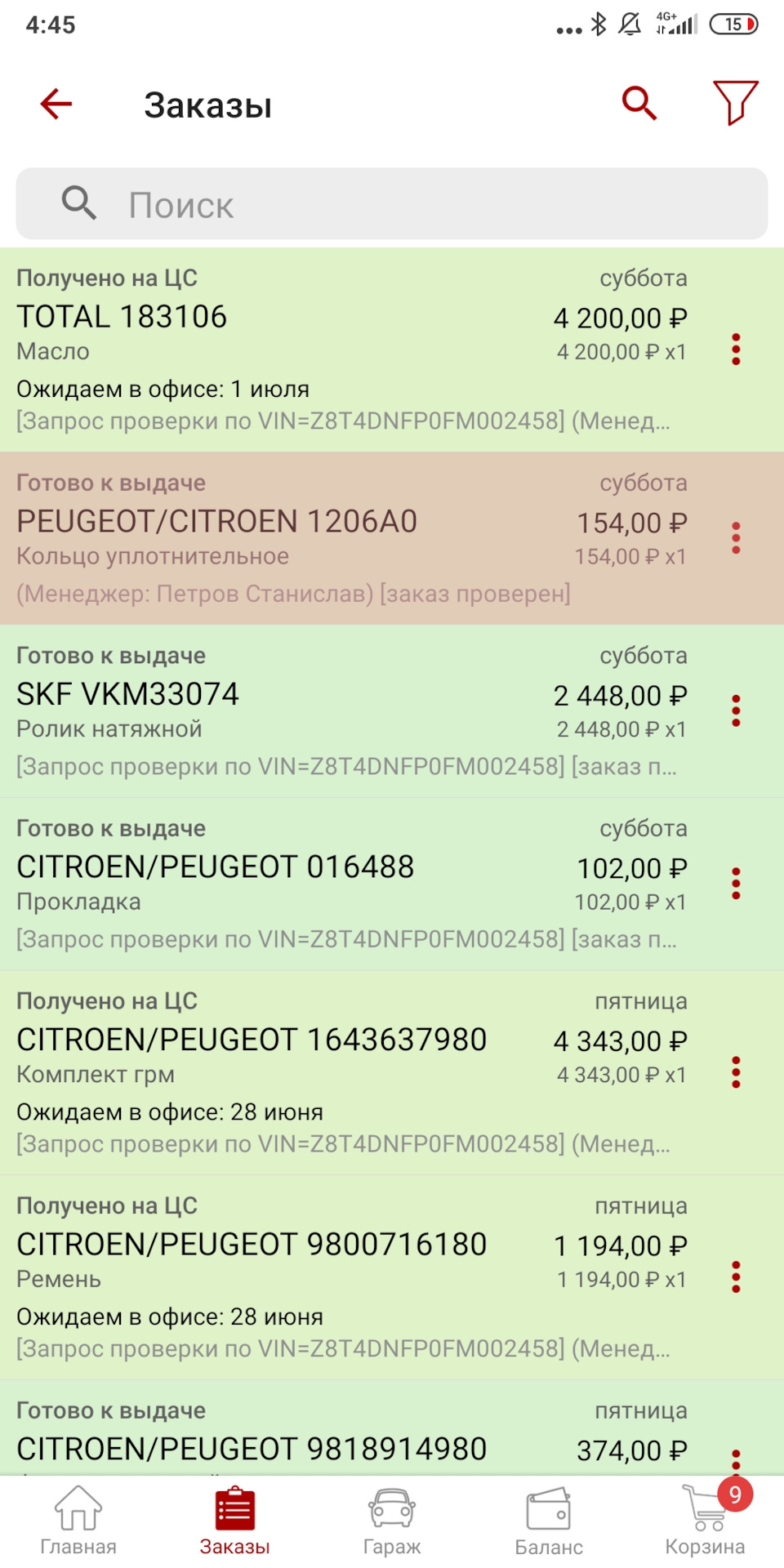Show more options for PEUGEOT/CITROEN 1206A0

click(736, 538)
